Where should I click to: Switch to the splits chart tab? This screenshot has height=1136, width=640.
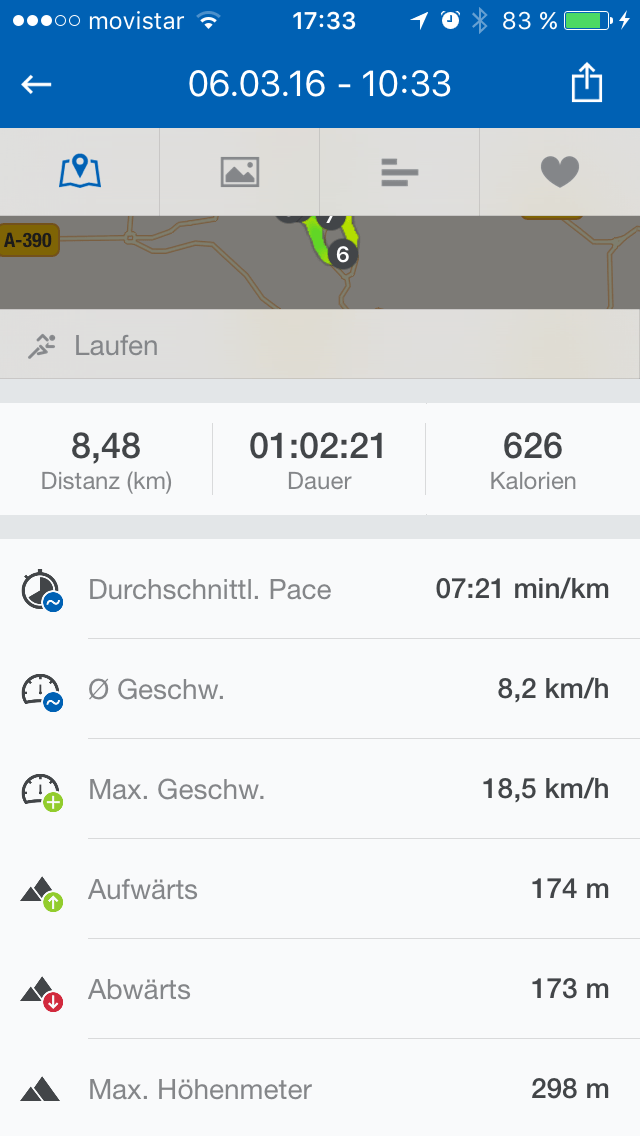point(400,172)
